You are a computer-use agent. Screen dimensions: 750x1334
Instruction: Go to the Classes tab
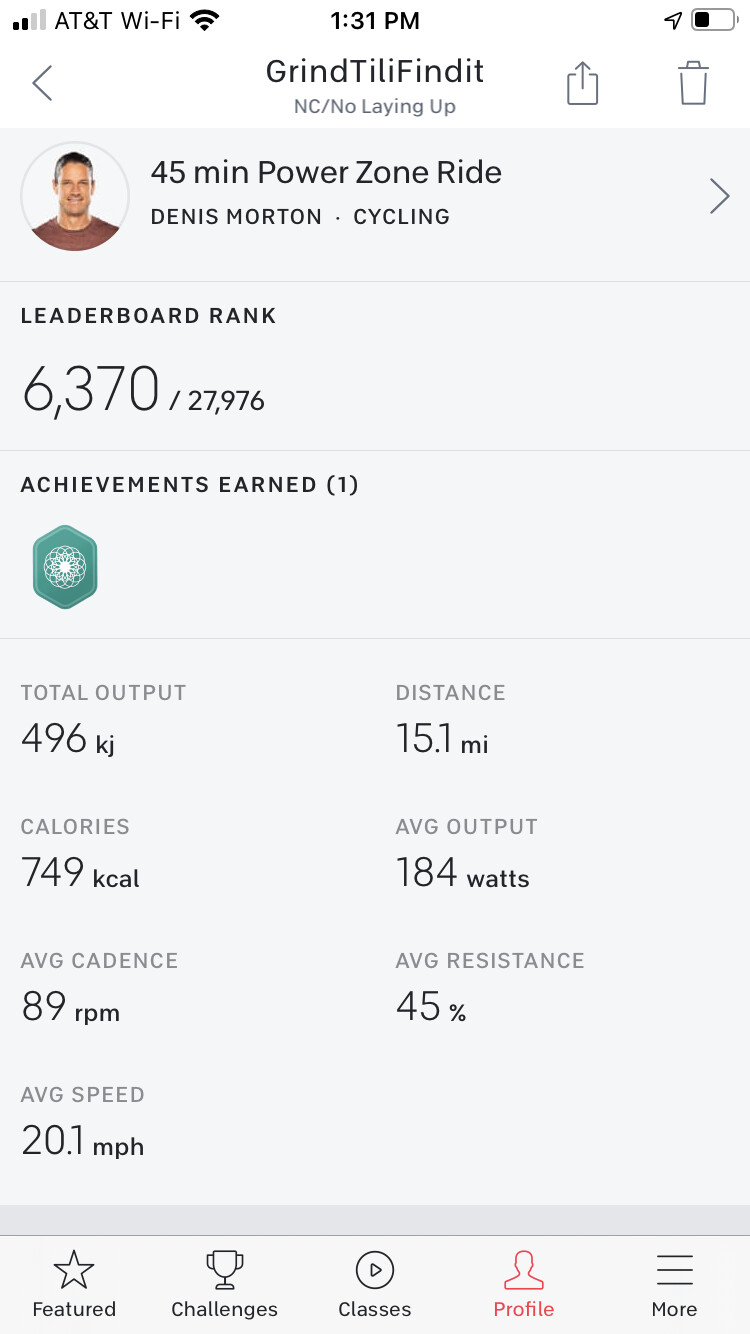point(374,1285)
